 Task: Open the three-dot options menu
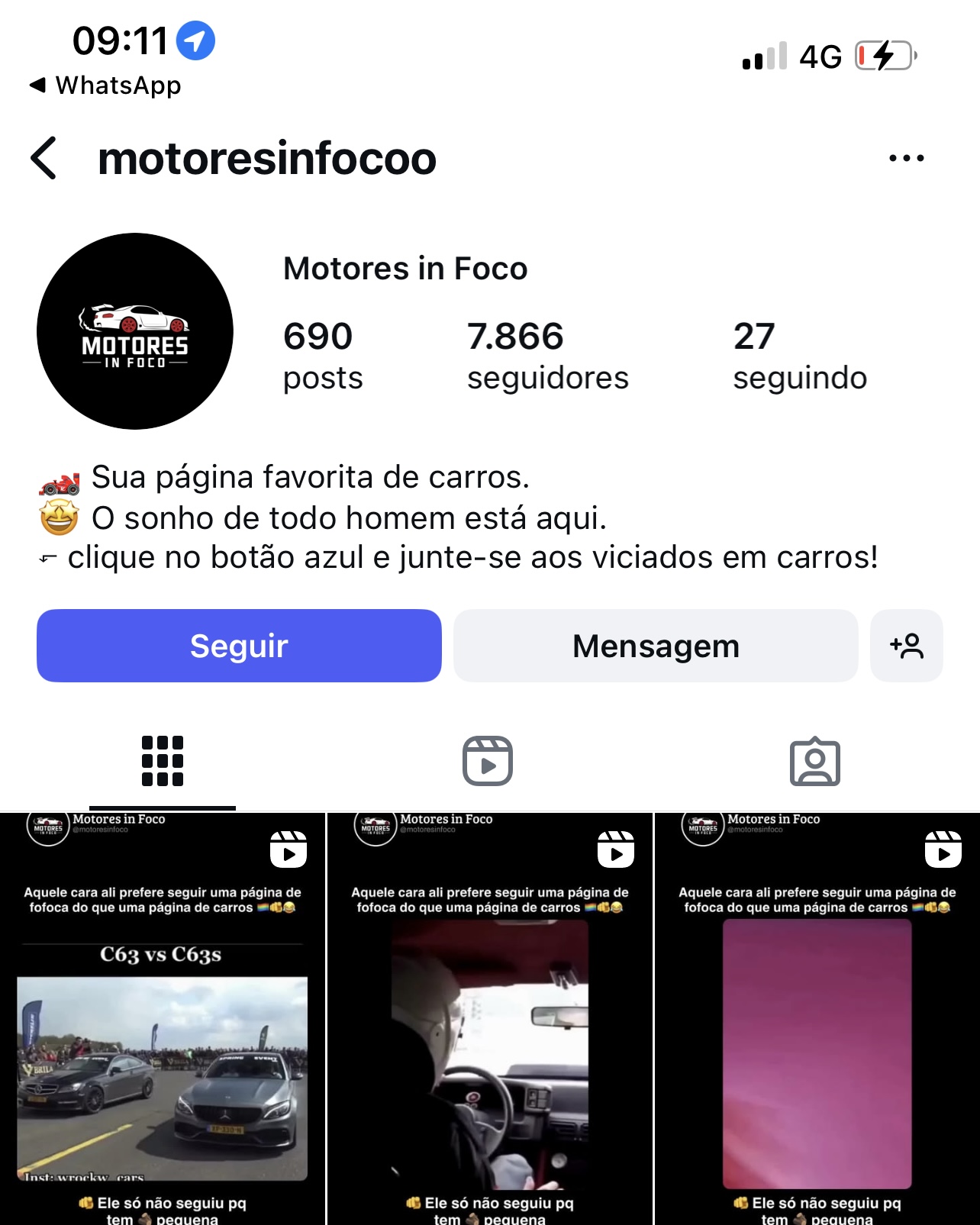point(906,158)
